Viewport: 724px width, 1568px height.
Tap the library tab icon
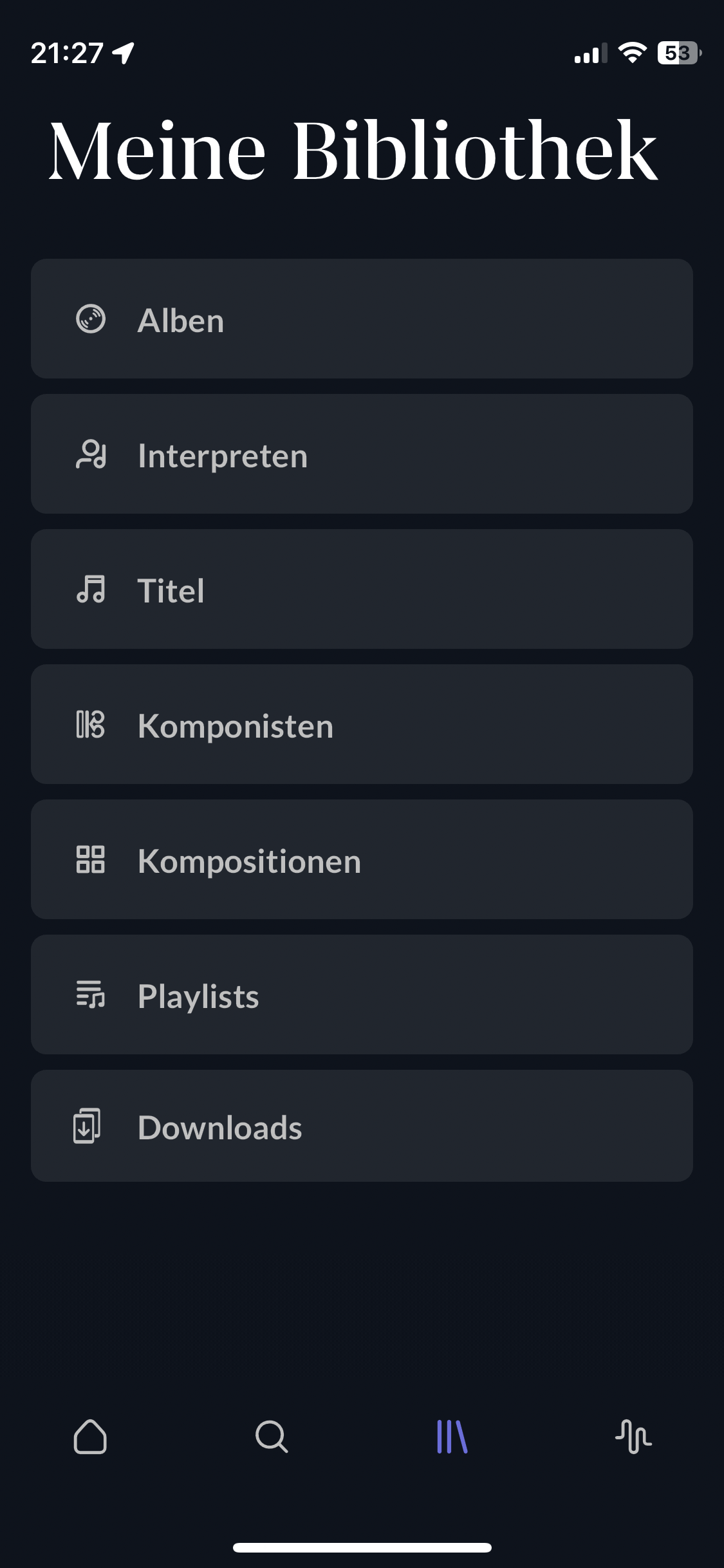[452, 1437]
